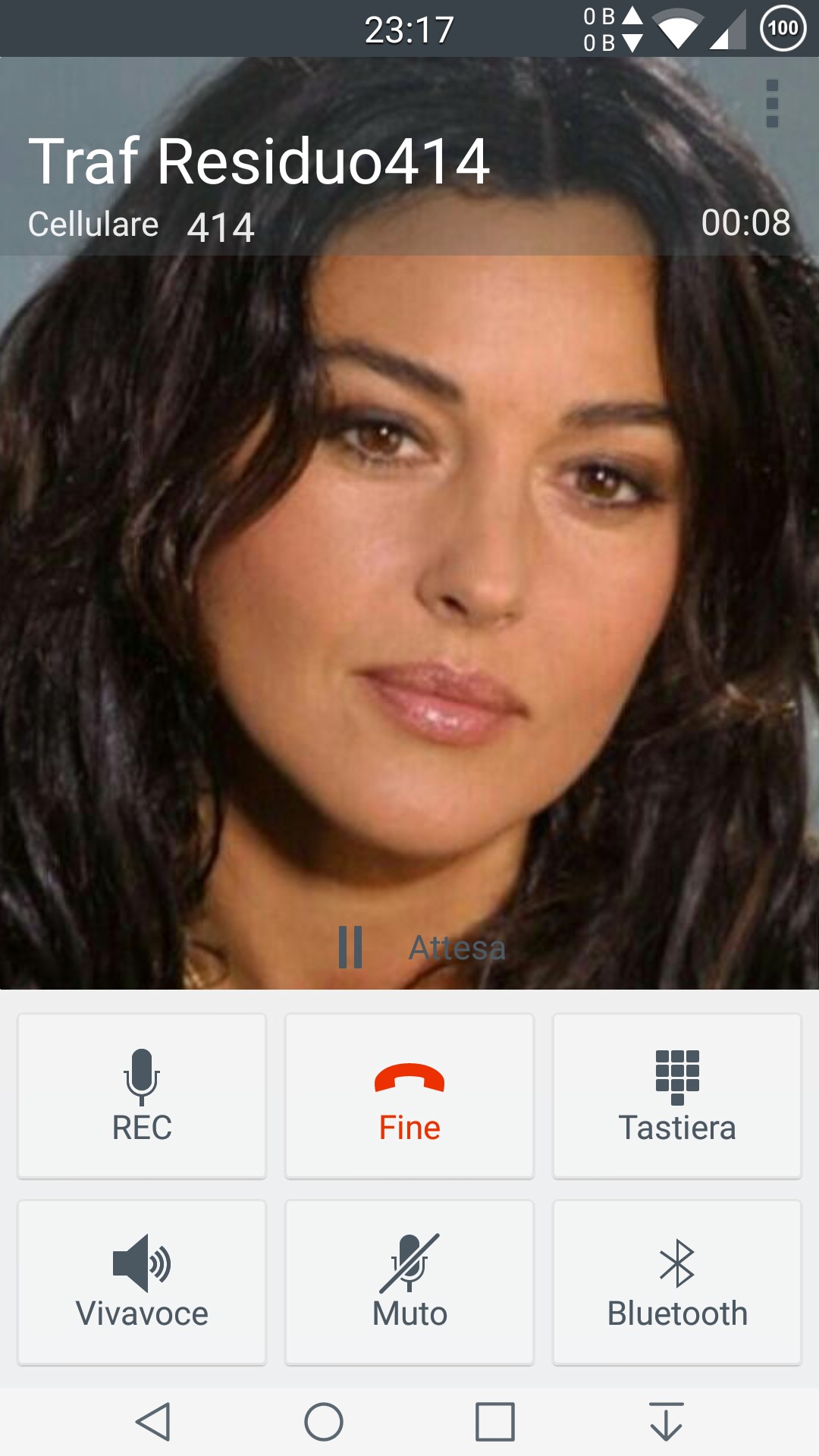Open the three-dot overflow menu
The height and width of the screenshot is (1456, 819).
click(772, 104)
